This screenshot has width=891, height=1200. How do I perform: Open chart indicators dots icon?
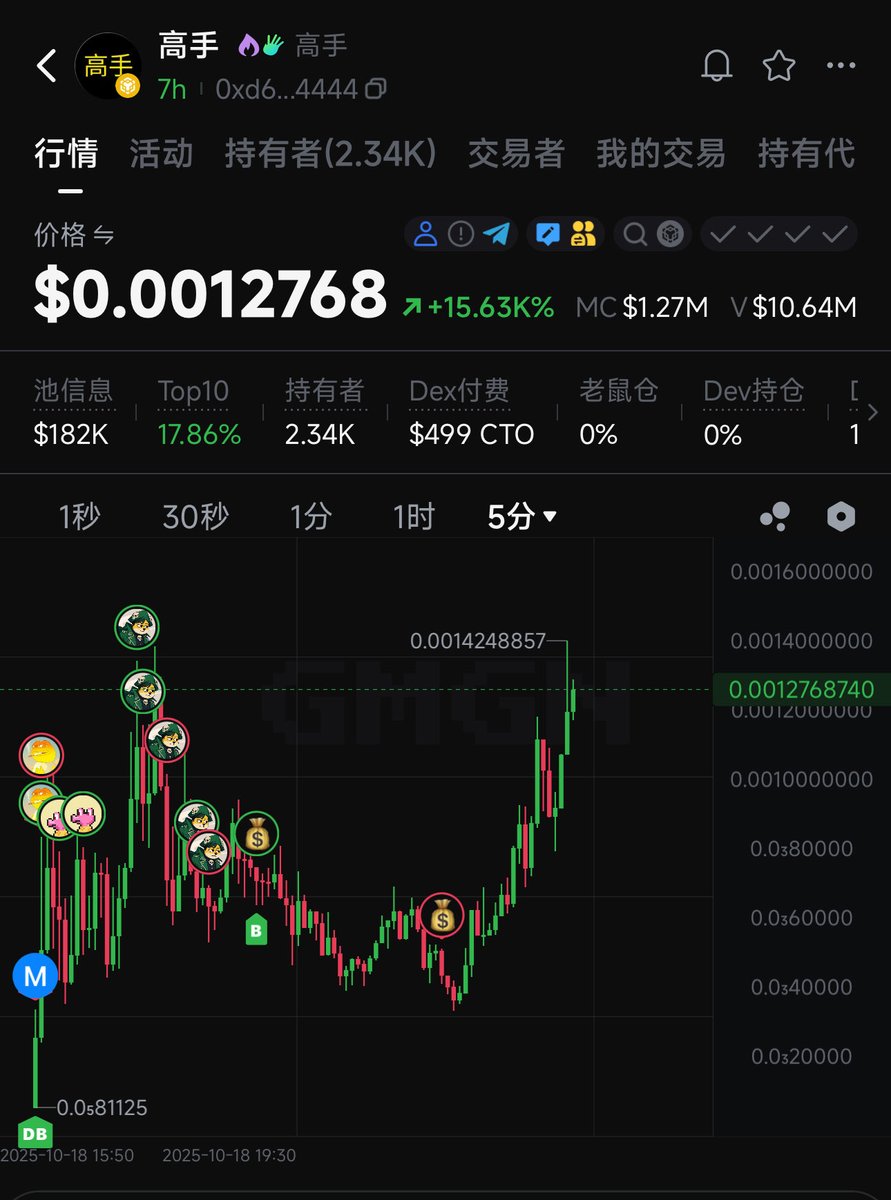774,517
